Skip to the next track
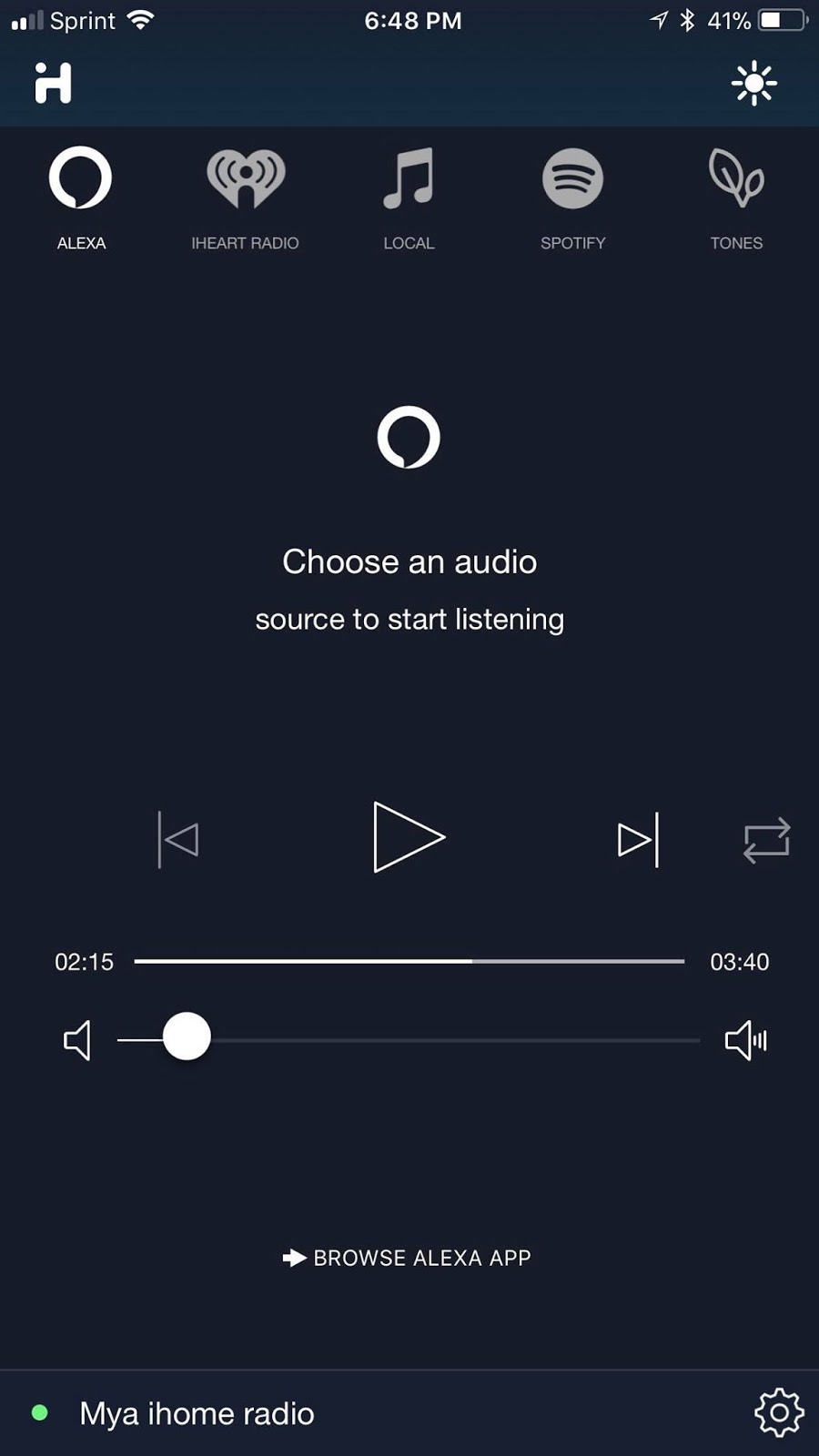Image resolution: width=819 pixels, height=1456 pixels. point(637,839)
